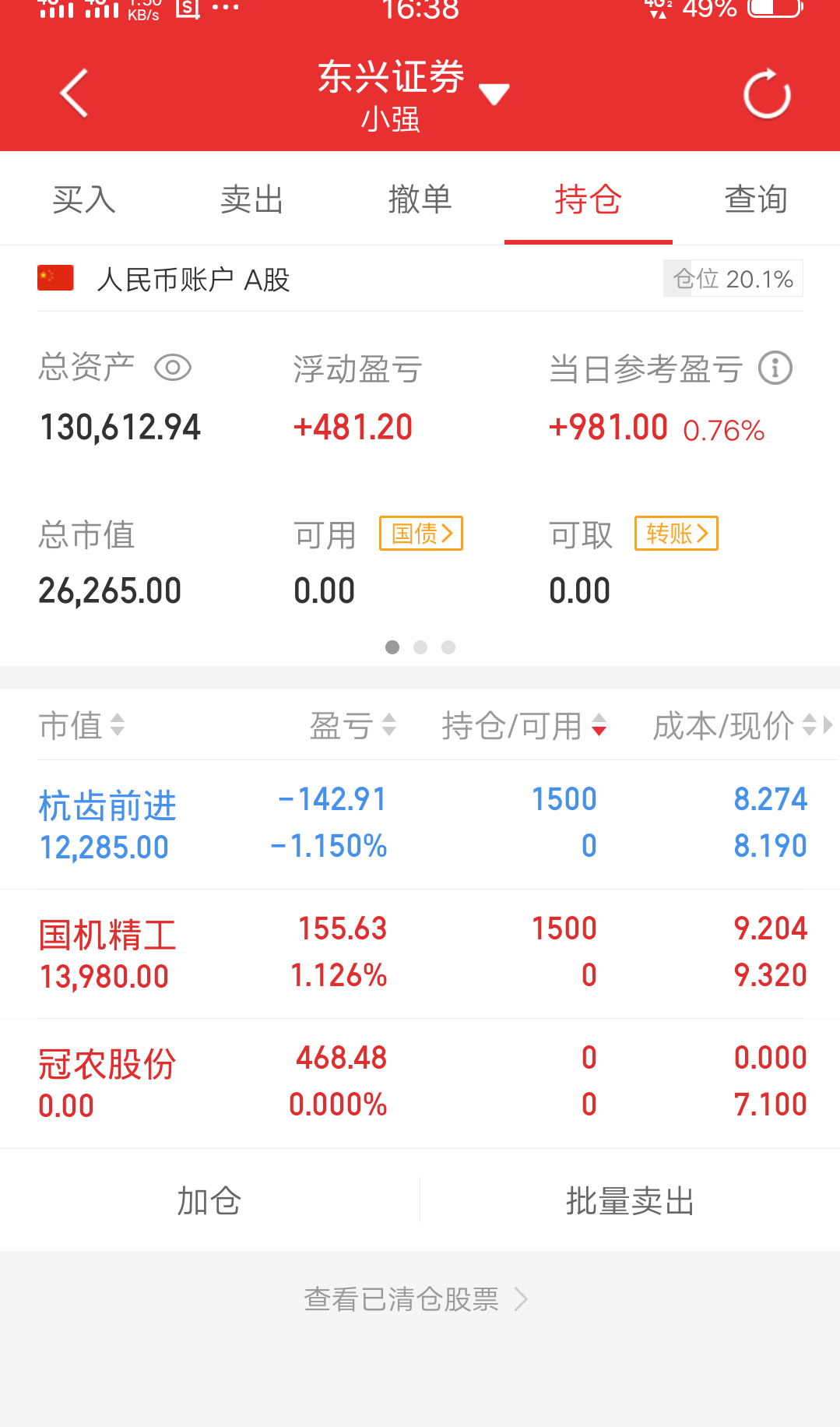
Task: Open 转账 shortcut next to 可取
Action: point(676,534)
